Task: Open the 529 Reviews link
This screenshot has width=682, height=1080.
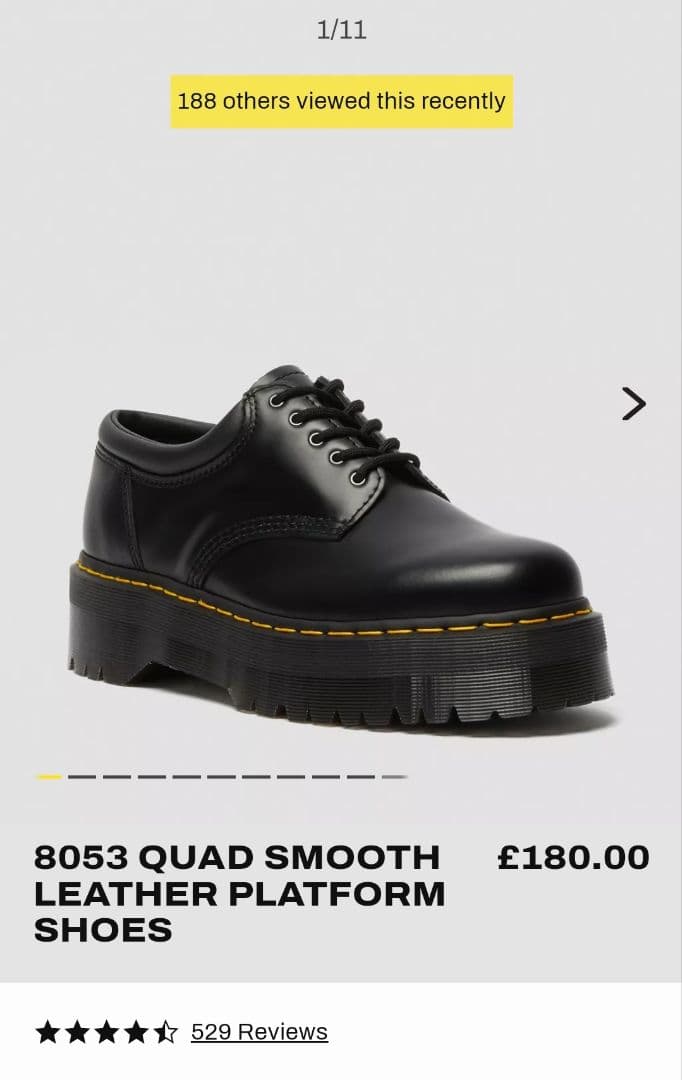Action: [259, 1032]
